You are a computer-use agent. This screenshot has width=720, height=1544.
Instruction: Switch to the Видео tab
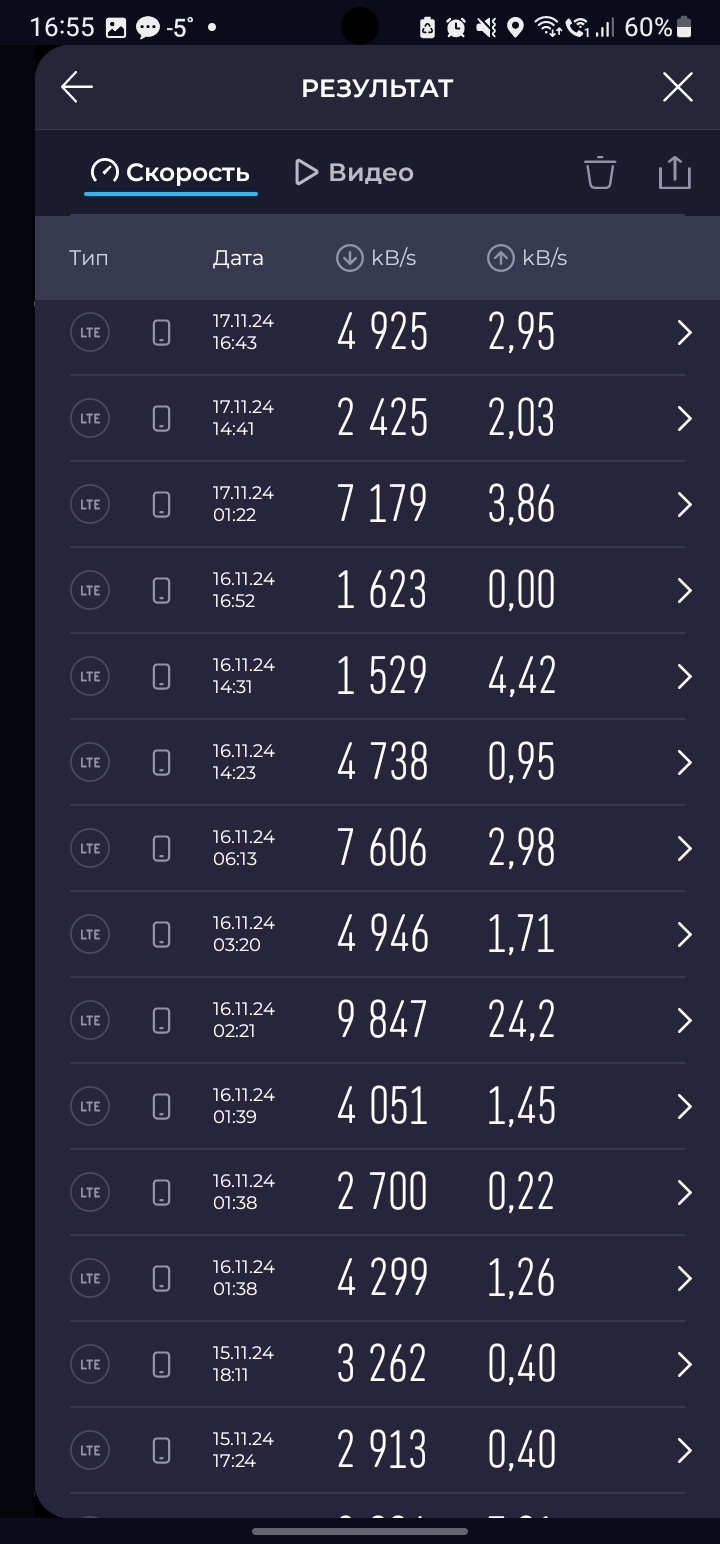point(354,173)
